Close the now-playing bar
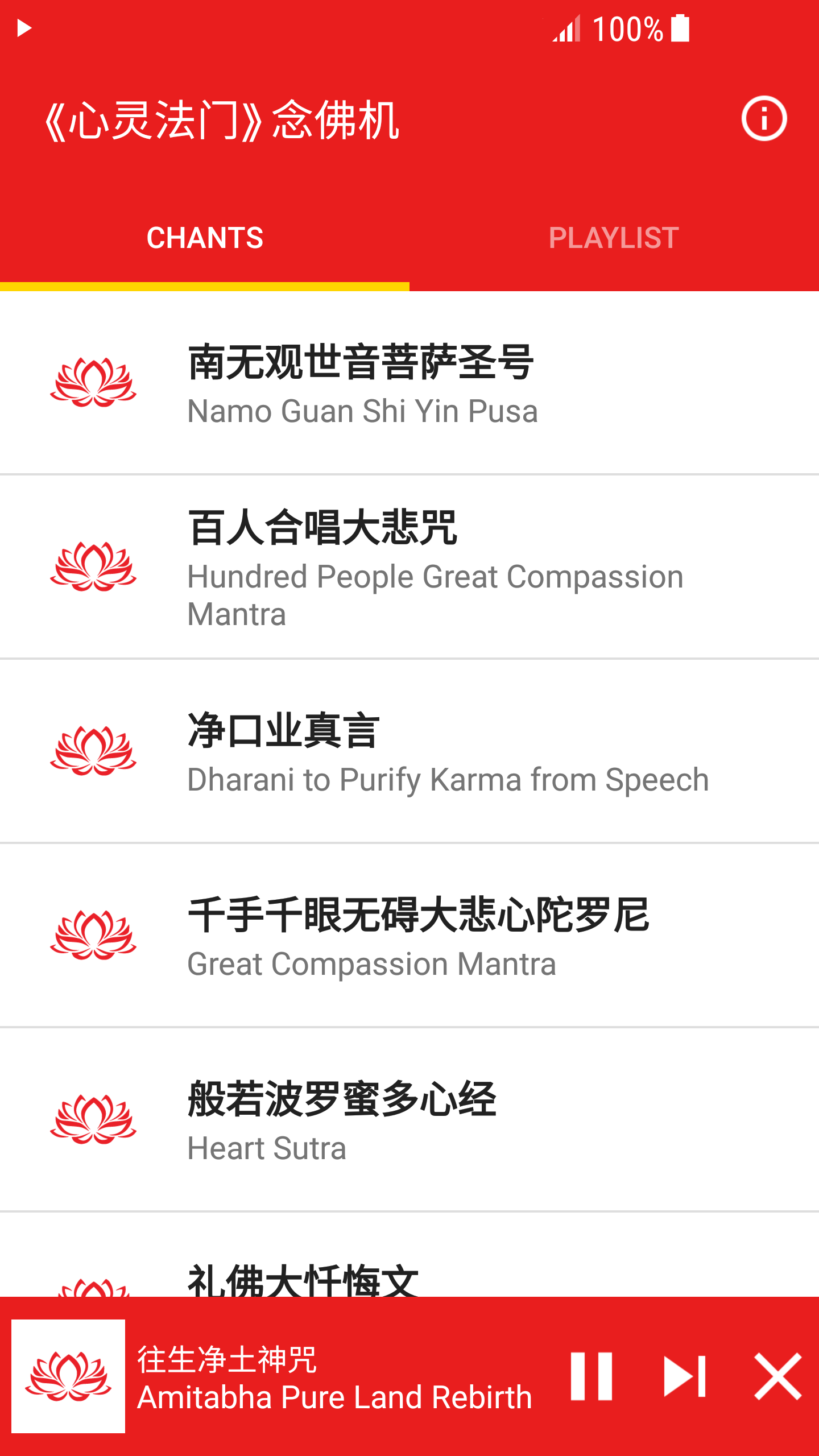This screenshot has height=1456, width=819. tap(777, 1376)
